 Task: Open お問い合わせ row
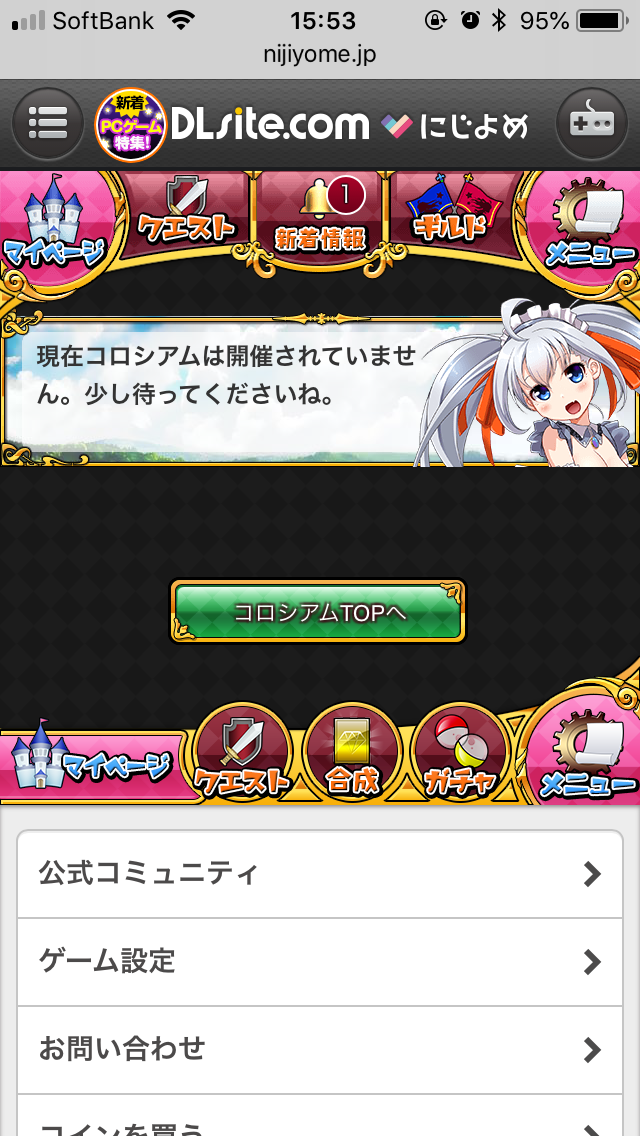click(320, 1049)
